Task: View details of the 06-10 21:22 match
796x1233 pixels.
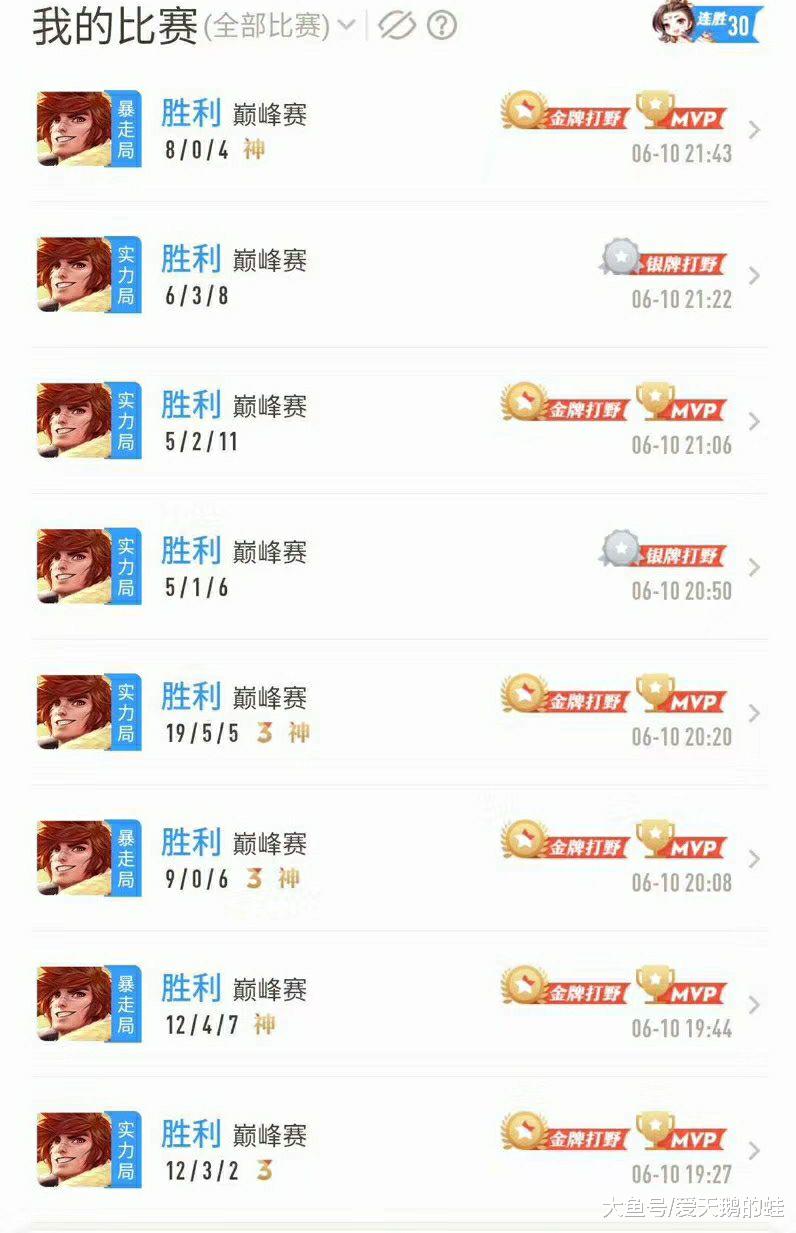Action: tap(400, 275)
